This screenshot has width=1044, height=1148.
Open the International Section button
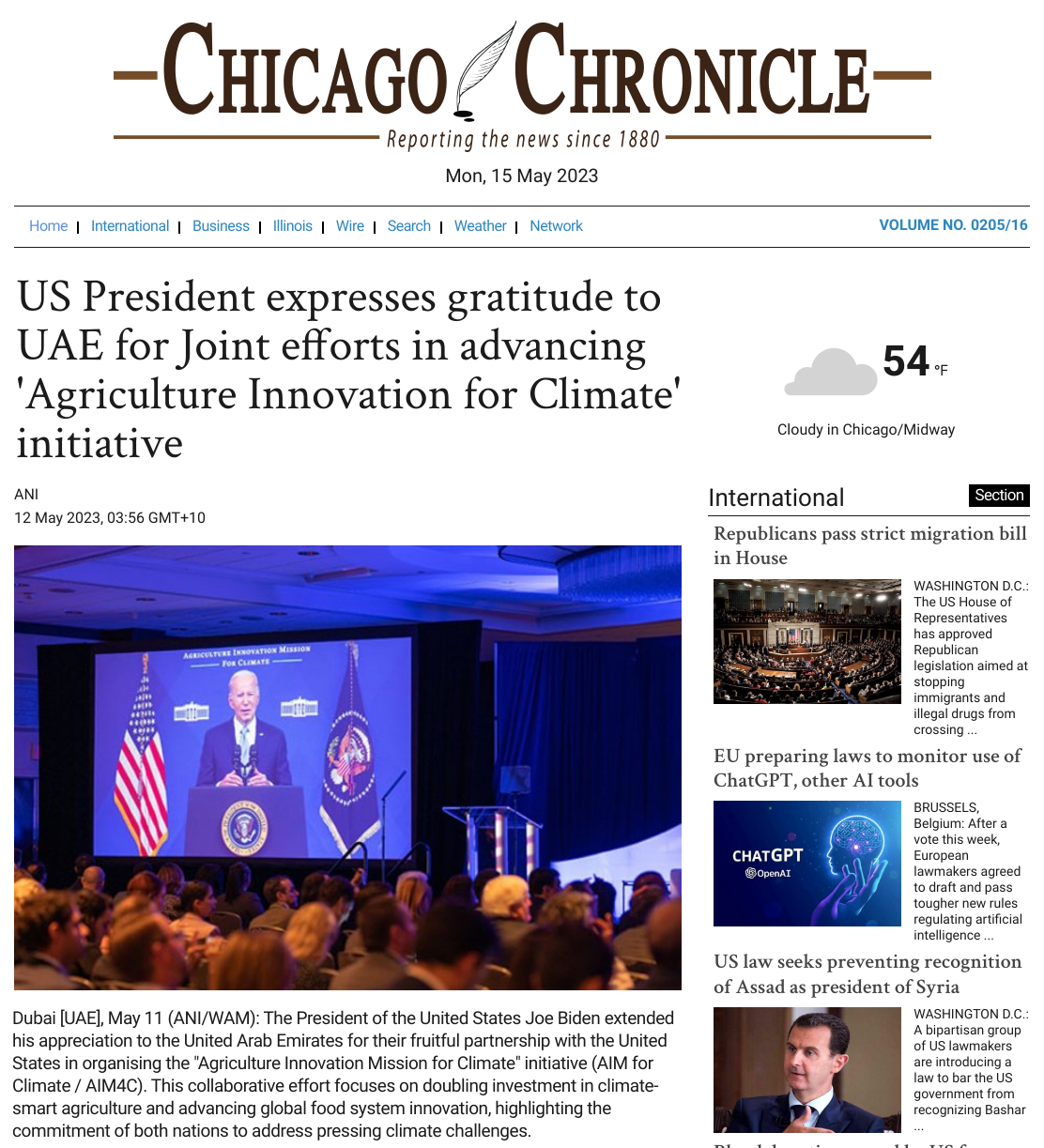999,496
